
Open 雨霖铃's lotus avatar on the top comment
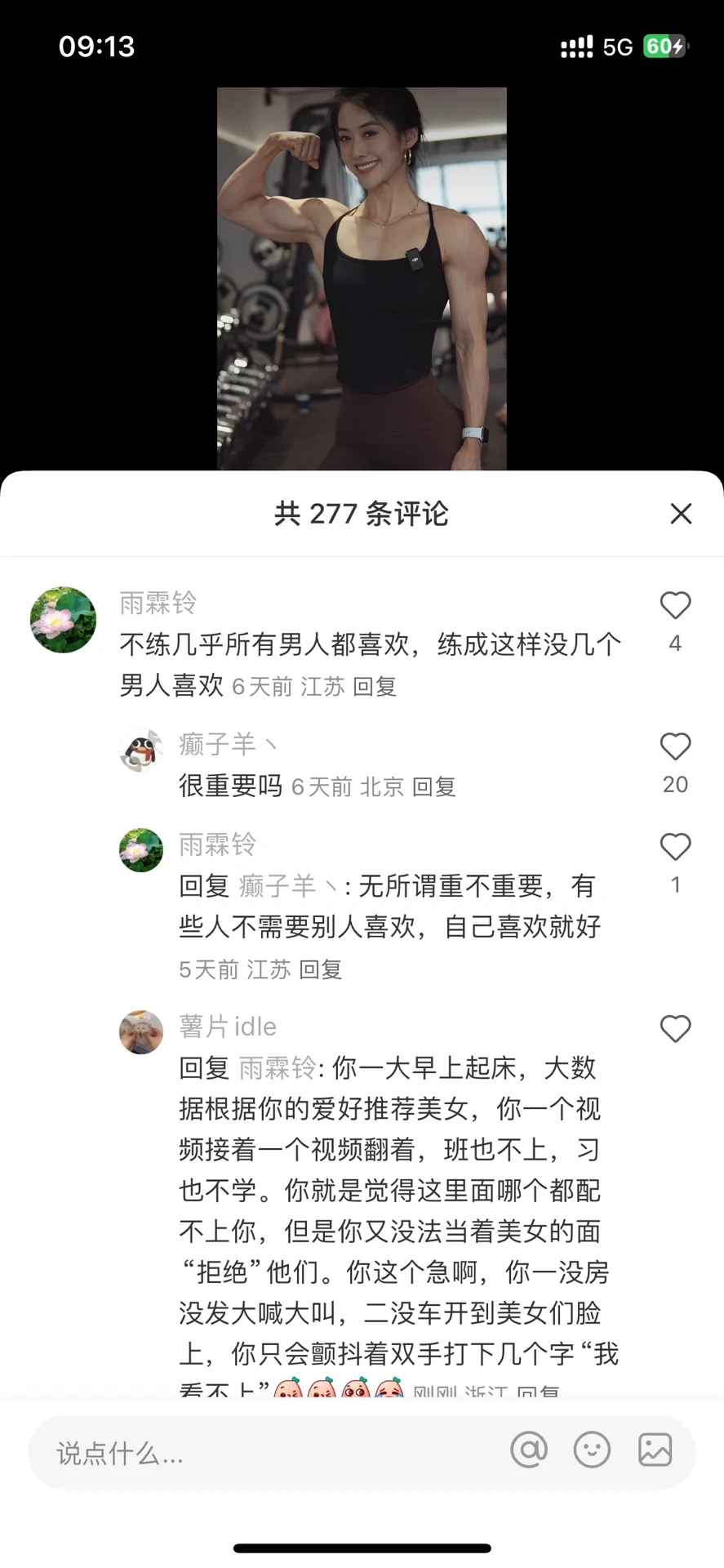pos(63,620)
